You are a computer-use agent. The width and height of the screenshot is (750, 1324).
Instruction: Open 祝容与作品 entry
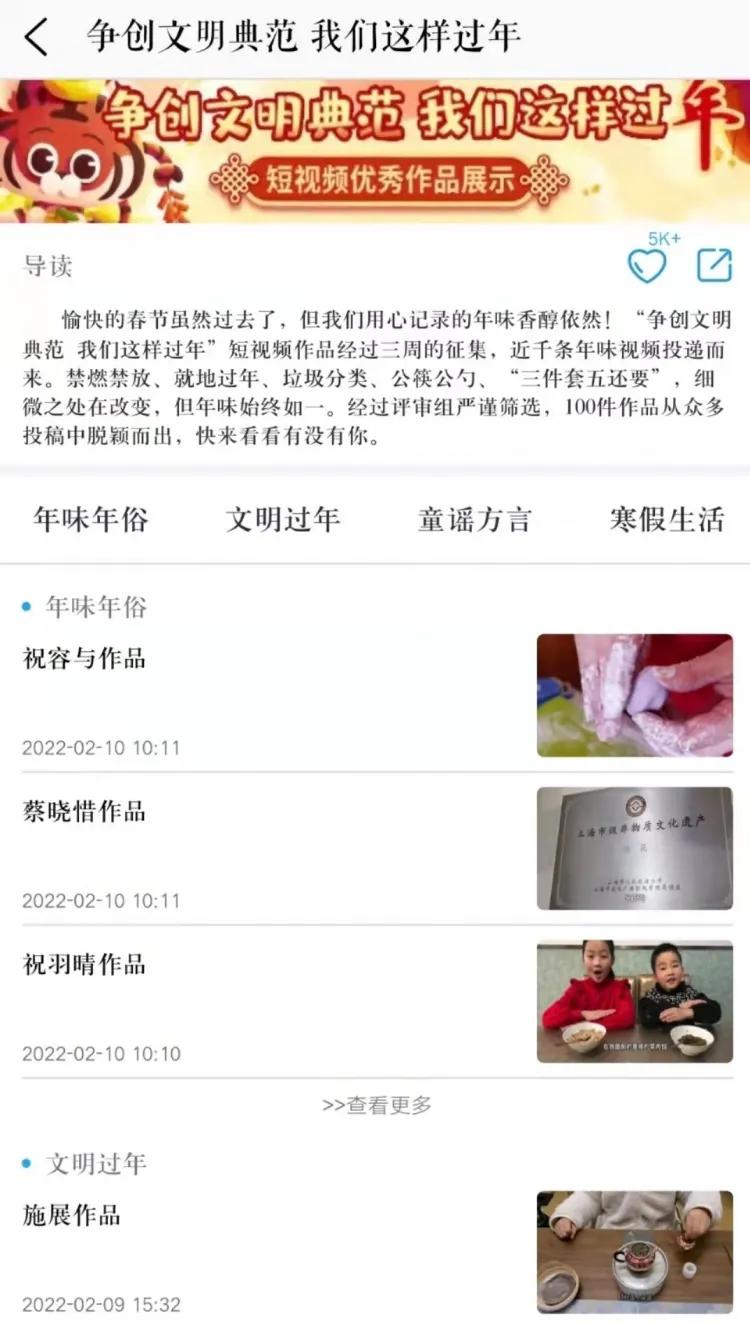pyautogui.click(x=376, y=696)
